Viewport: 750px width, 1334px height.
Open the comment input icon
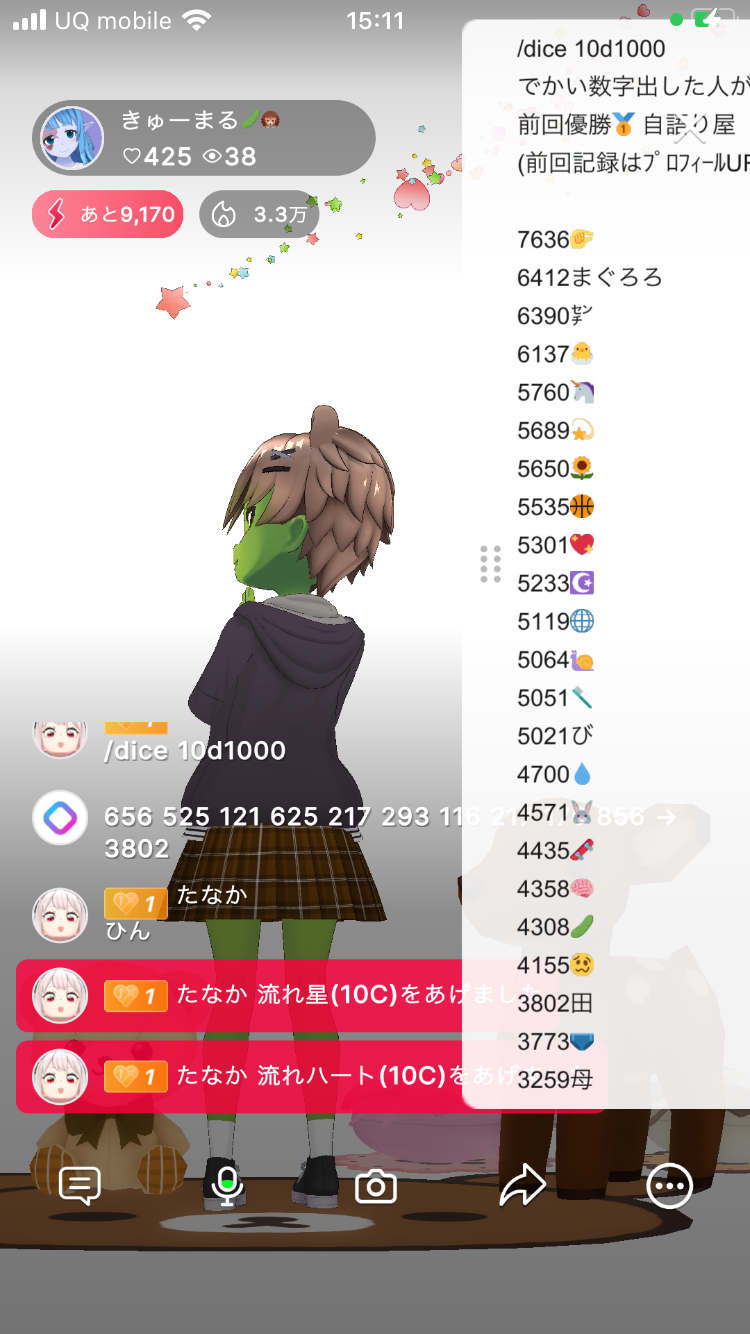[80, 1186]
